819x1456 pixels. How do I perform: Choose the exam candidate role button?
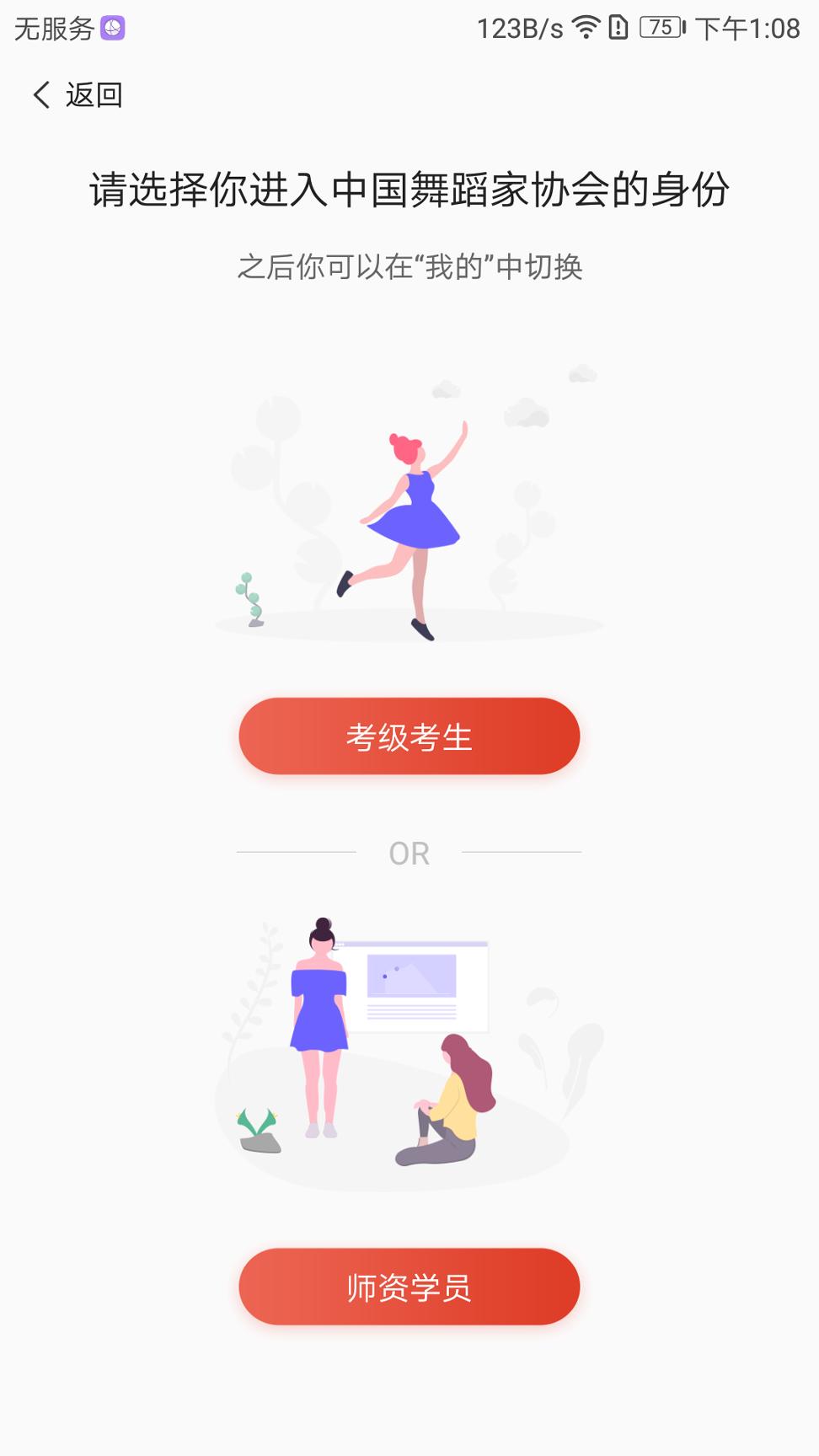pos(409,736)
